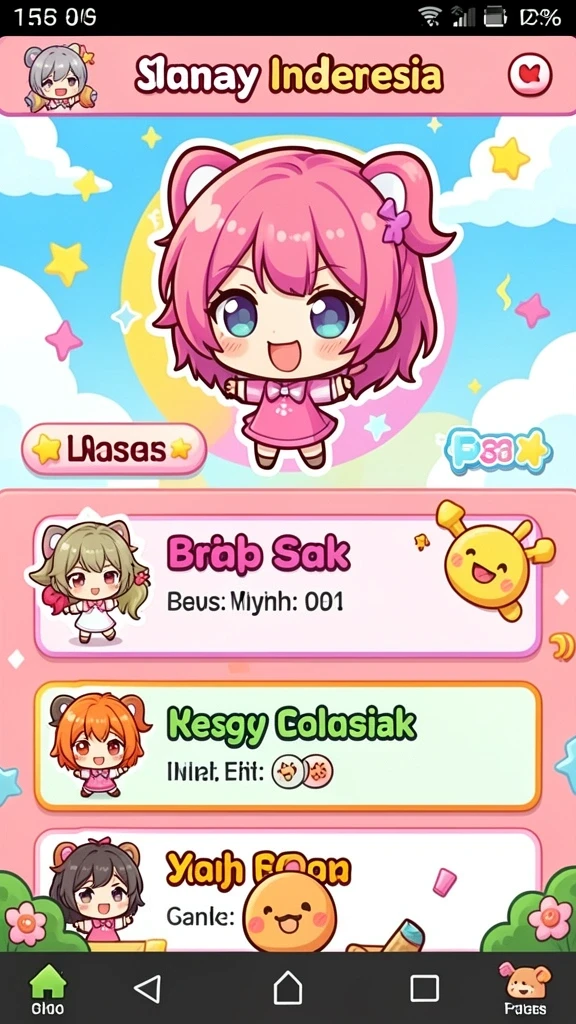Open recent apps with the square button
576x1024 pixels.
(424, 989)
